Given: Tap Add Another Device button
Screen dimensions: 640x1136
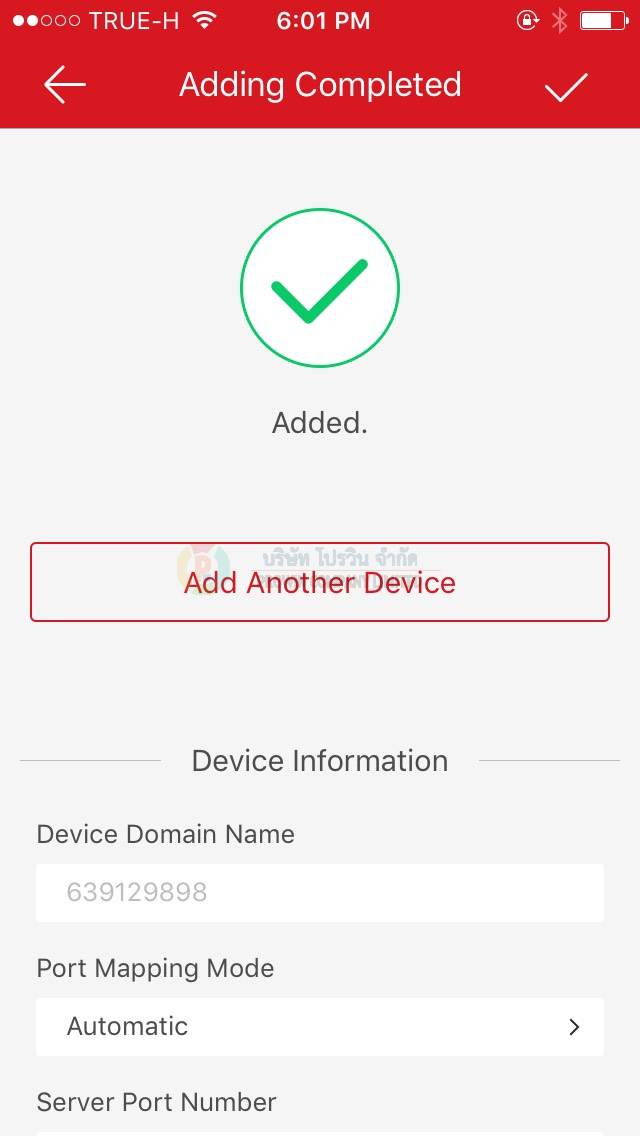Looking at the screenshot, I should tap(320, 582).
